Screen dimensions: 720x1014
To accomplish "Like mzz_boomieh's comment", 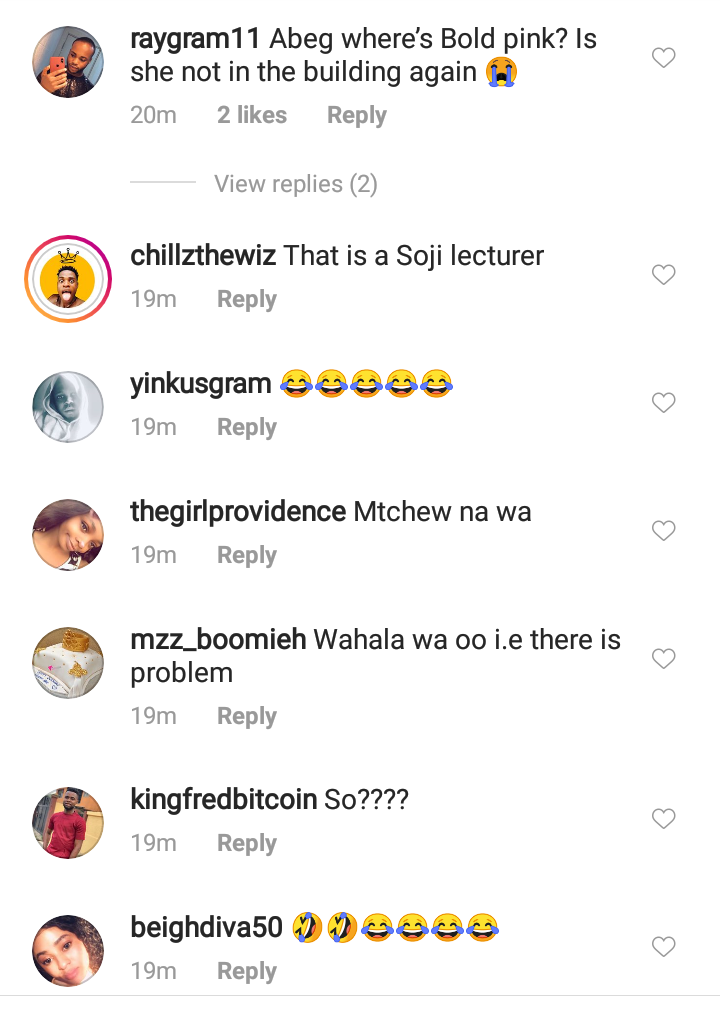I will point(664,659).
